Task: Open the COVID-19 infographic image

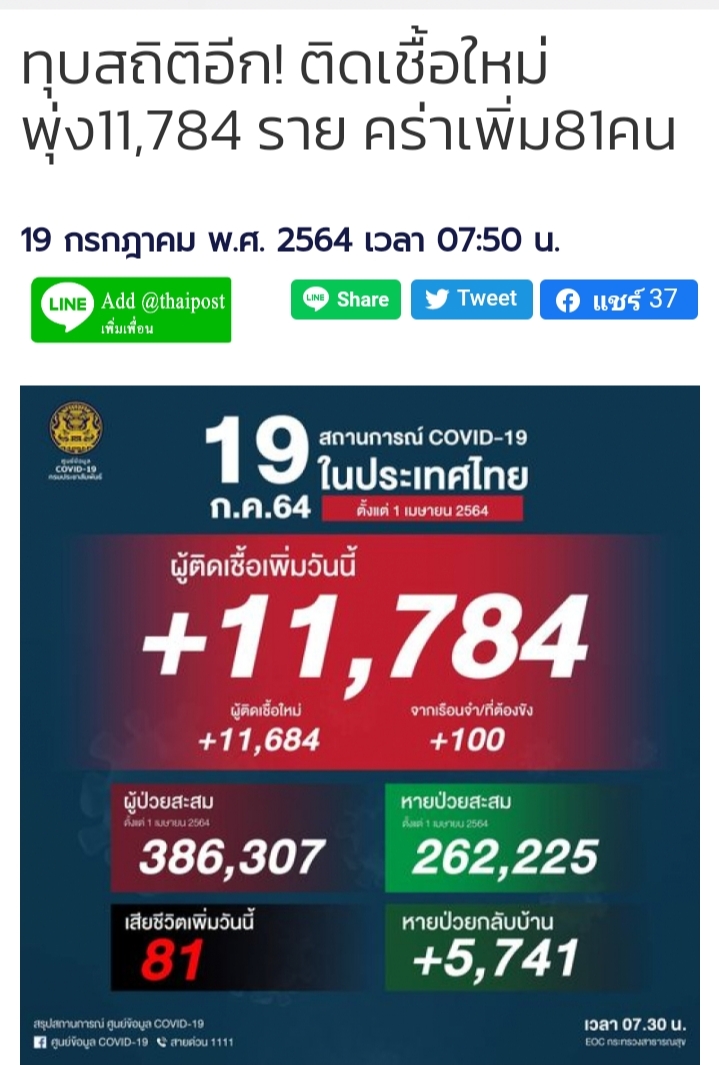Action: coord(359,720)
